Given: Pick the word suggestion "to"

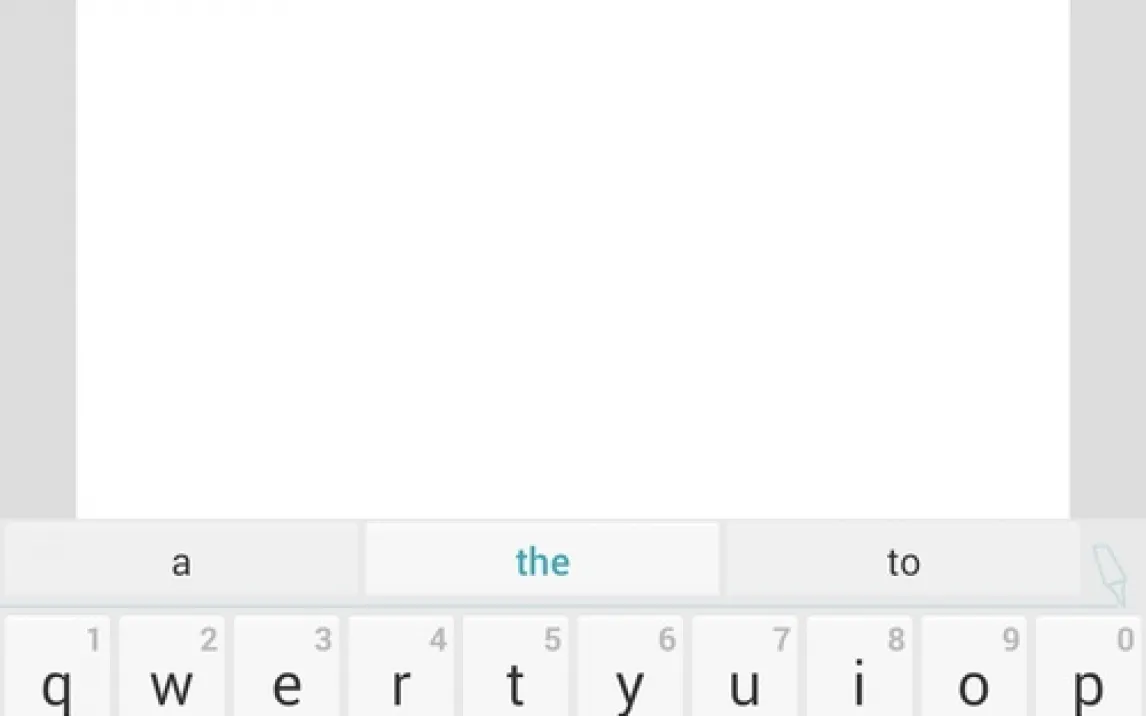Looking at the screenshot, I should pyautogui.click(x=902, y=562).
